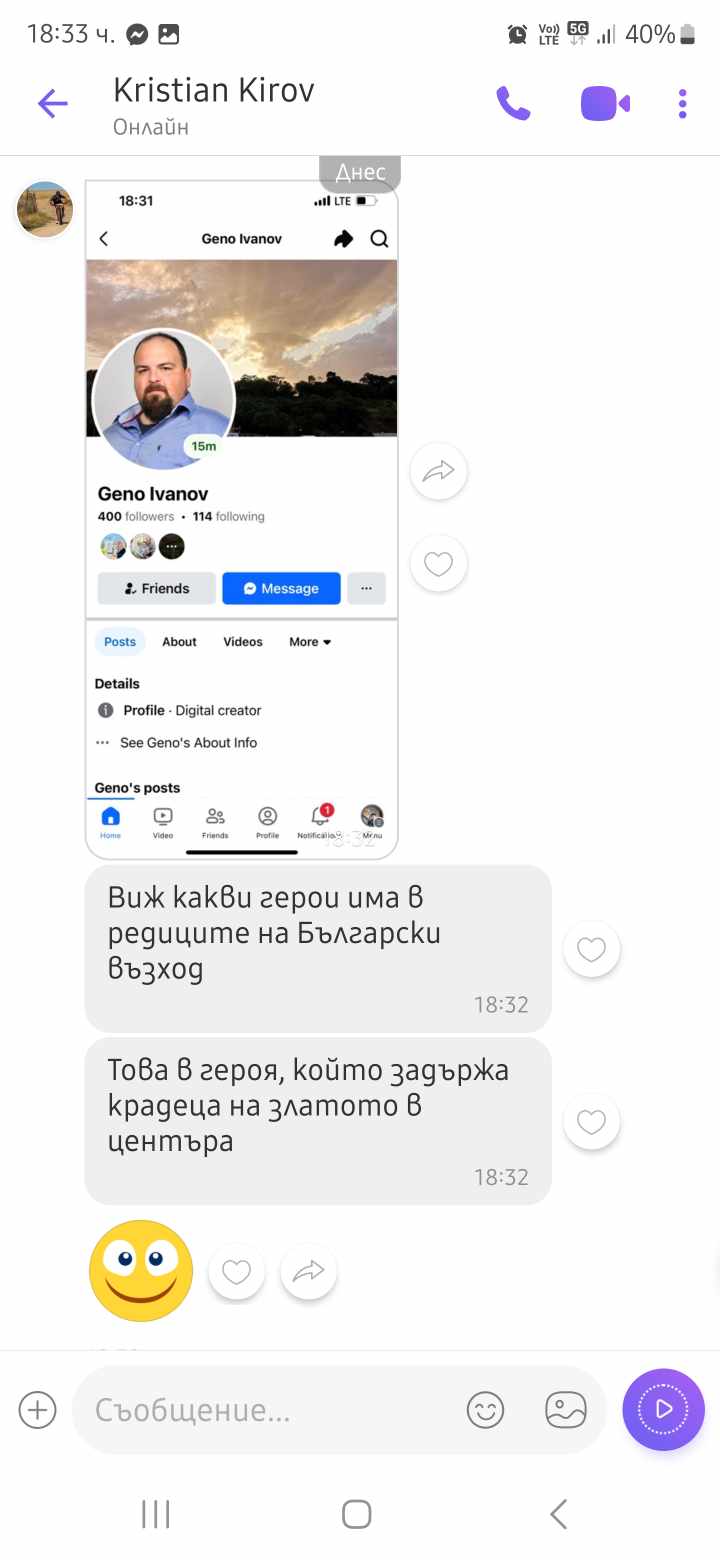Open the gallery photo picker
This screenshot has width=720, height=1560.
566,1410
